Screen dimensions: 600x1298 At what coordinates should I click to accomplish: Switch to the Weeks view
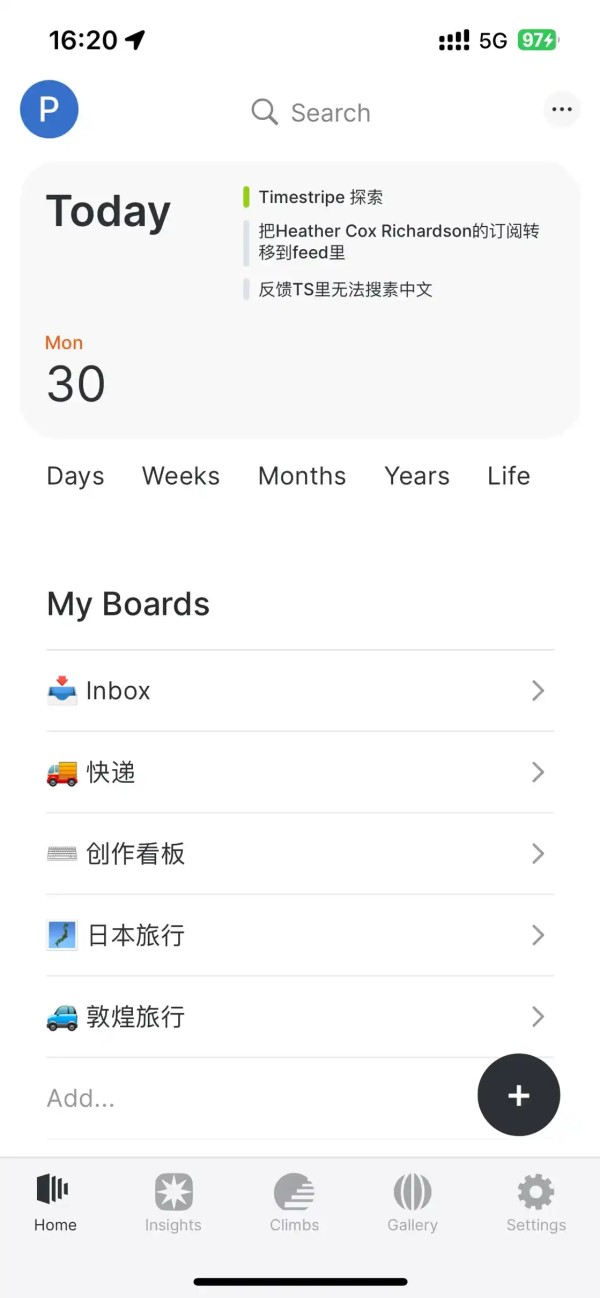[181, 476]
